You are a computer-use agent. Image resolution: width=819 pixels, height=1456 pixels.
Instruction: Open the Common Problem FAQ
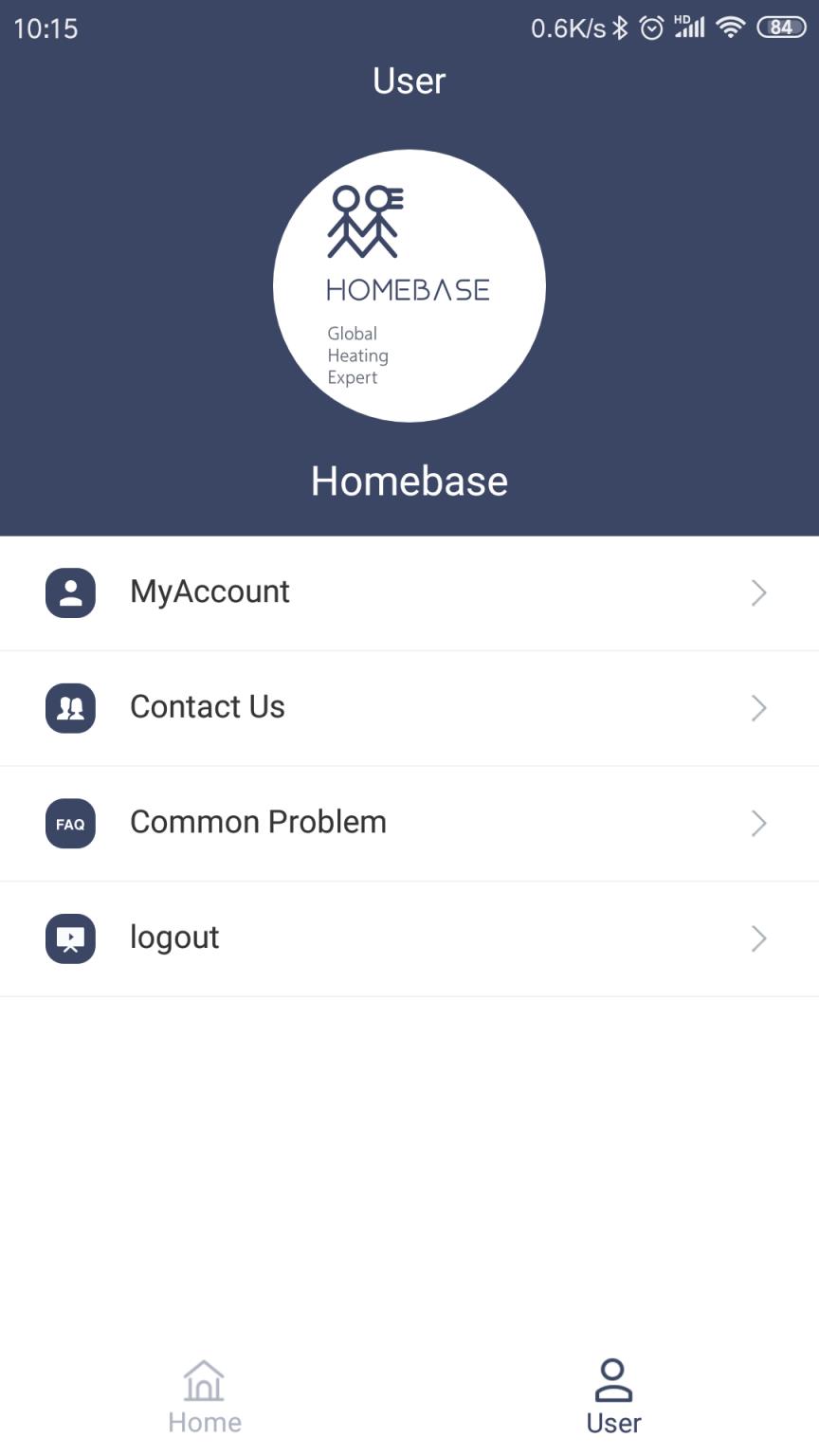[408, 823]
